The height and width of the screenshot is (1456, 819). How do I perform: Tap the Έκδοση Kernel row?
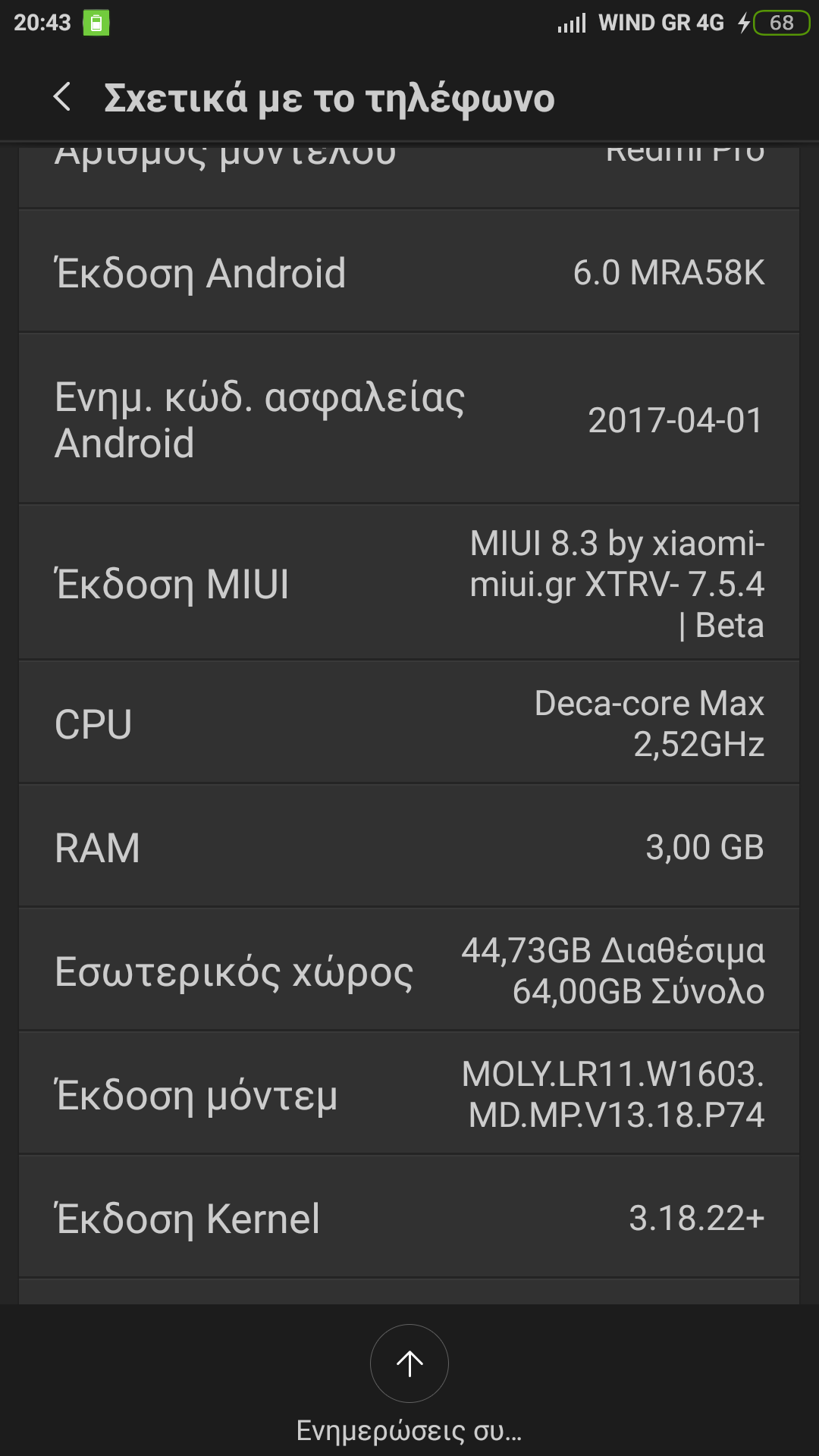pyautogui.click(x=409, y=1218)
